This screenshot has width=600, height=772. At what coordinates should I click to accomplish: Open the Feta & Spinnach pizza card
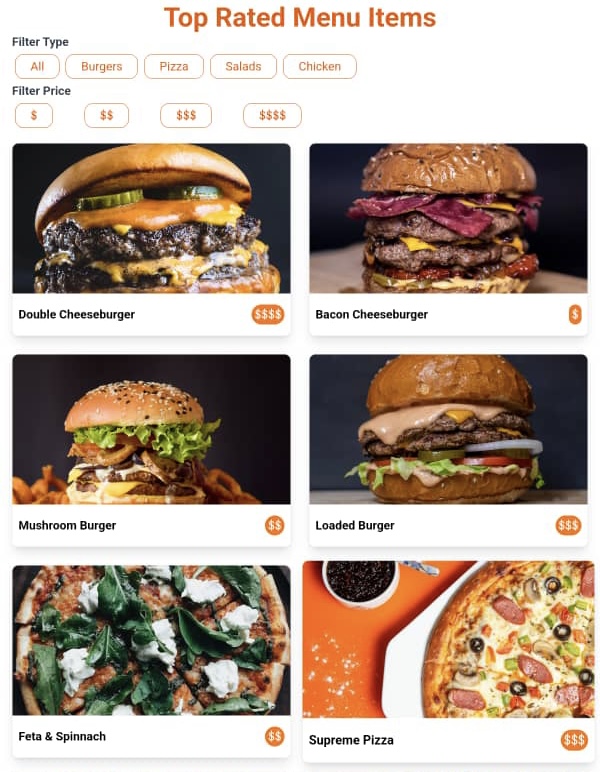point(151,661)
